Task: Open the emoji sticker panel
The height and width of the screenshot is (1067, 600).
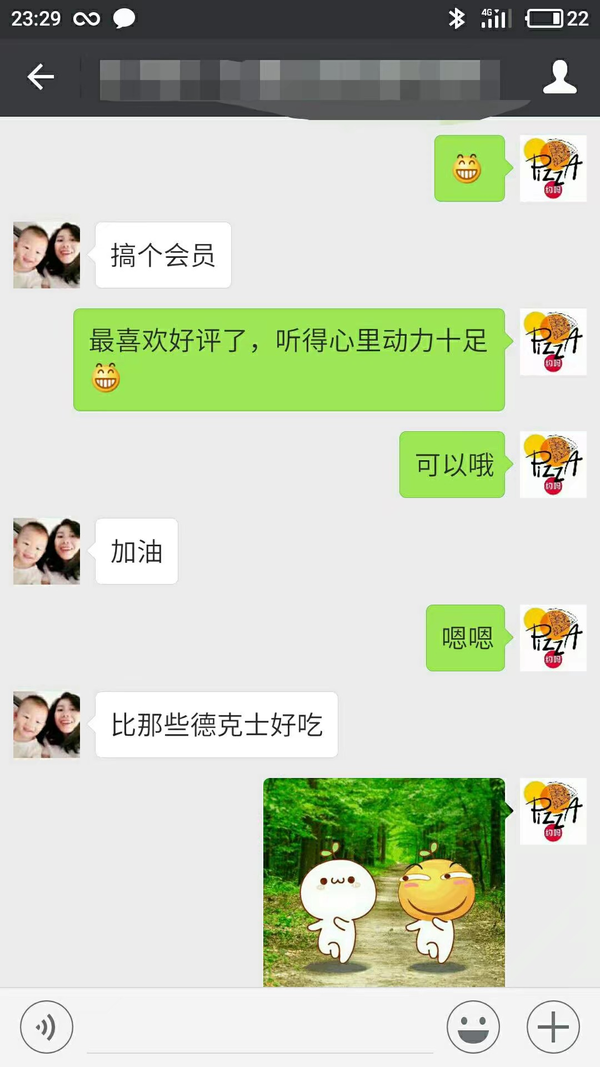Action: (473, 1026)
